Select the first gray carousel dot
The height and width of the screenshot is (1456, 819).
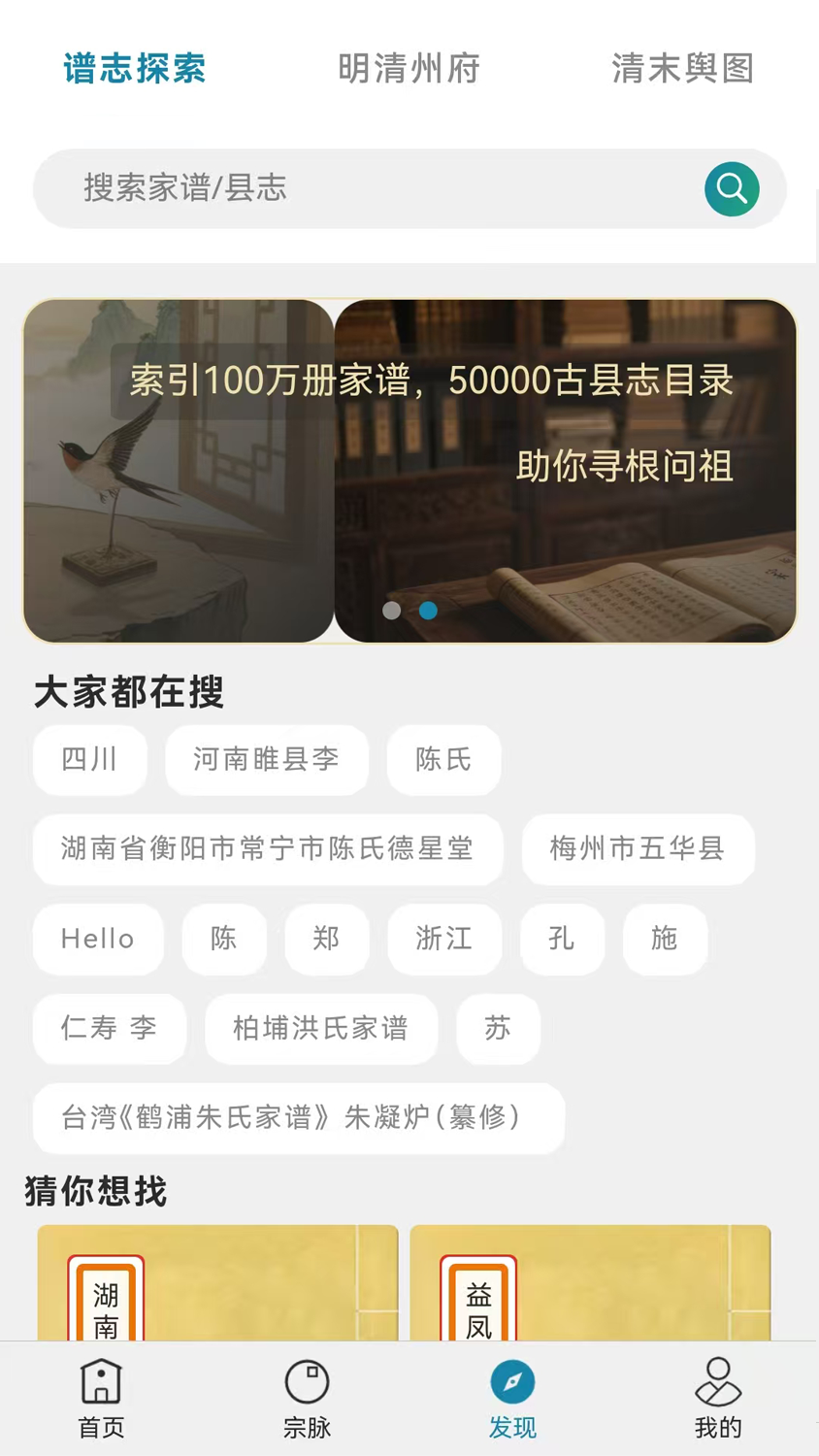tap(391, 610)
